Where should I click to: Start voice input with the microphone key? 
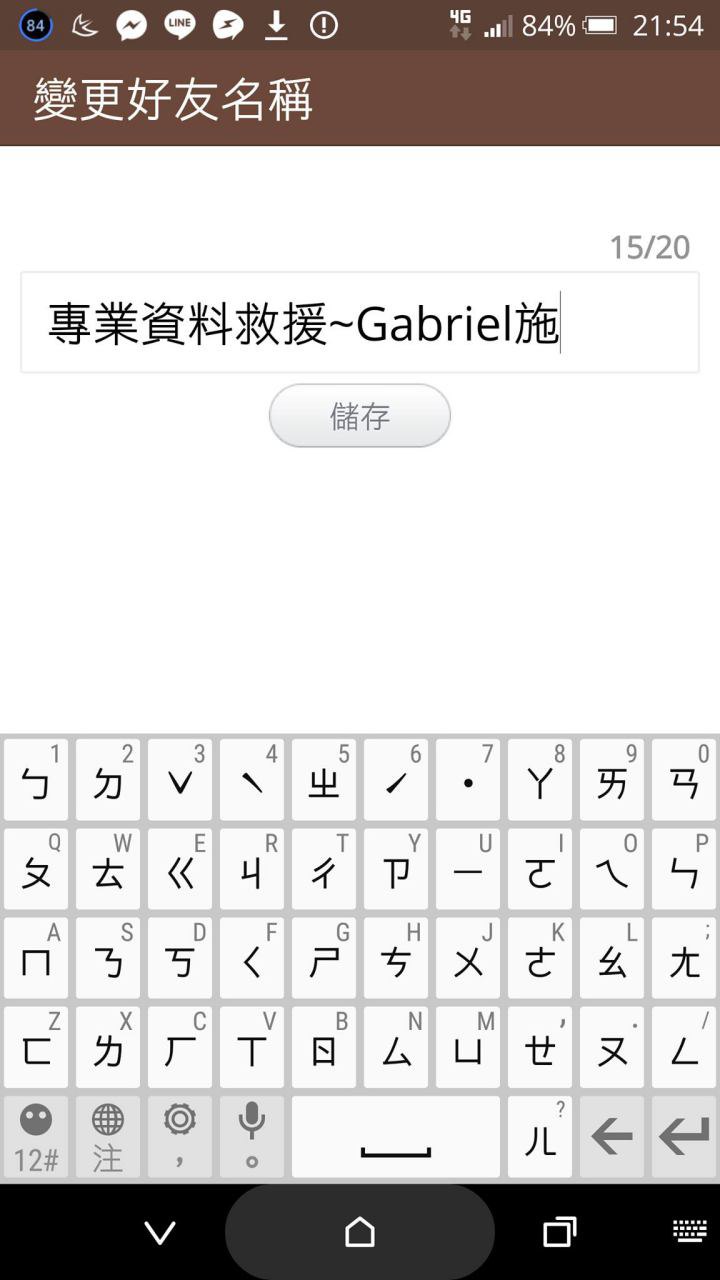tap(251, 1137)
